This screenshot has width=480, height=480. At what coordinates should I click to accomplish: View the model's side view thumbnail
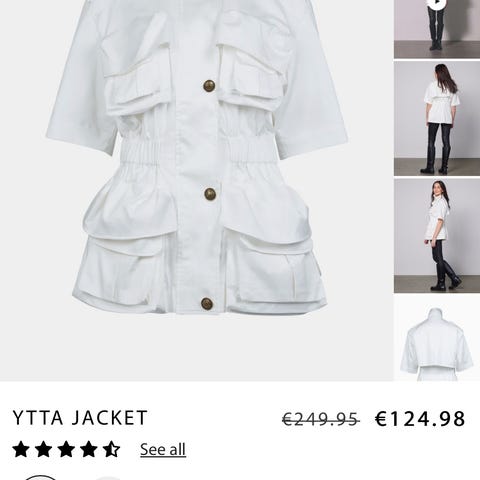click(437, 236)
